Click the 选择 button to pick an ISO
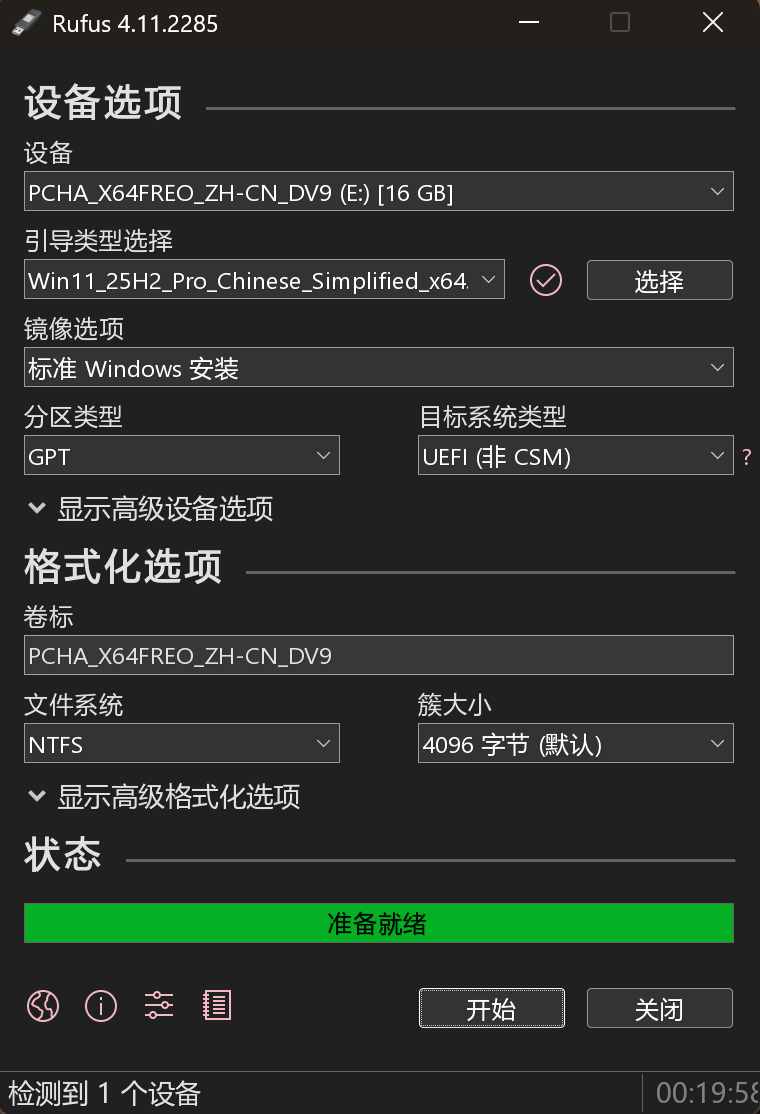 [659, 280]
